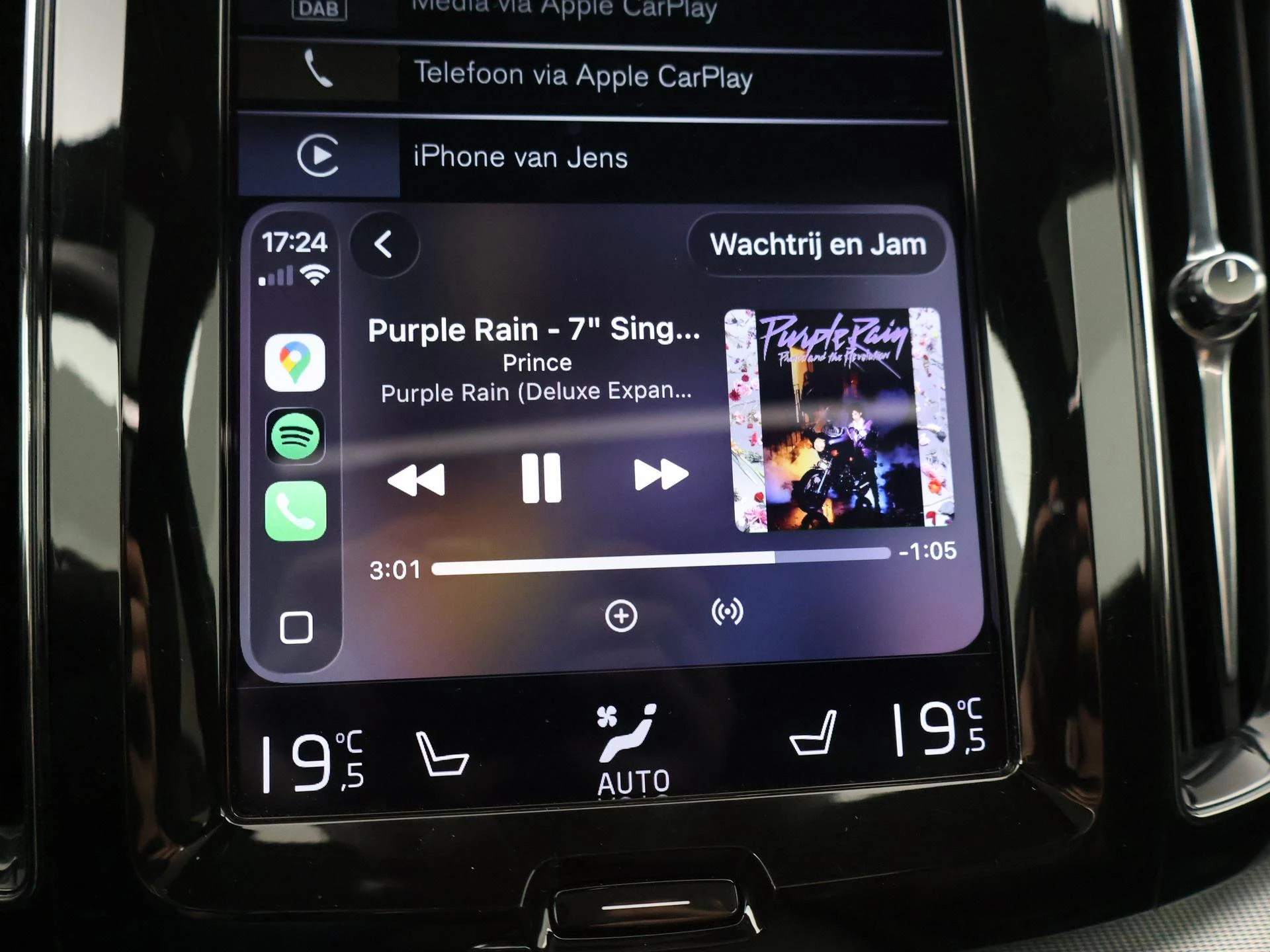Go back with the CarPlay back arrow
1270x952 pixels.
pos(384,245)
